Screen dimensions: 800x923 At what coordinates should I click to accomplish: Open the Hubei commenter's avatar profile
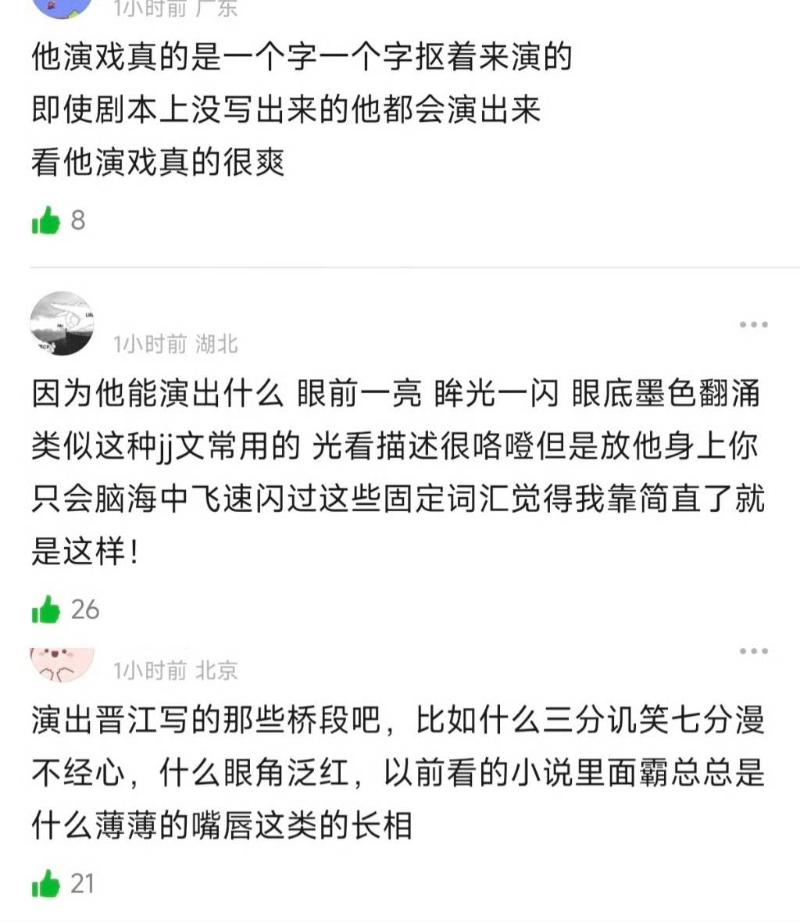click(x=62, y=324)
